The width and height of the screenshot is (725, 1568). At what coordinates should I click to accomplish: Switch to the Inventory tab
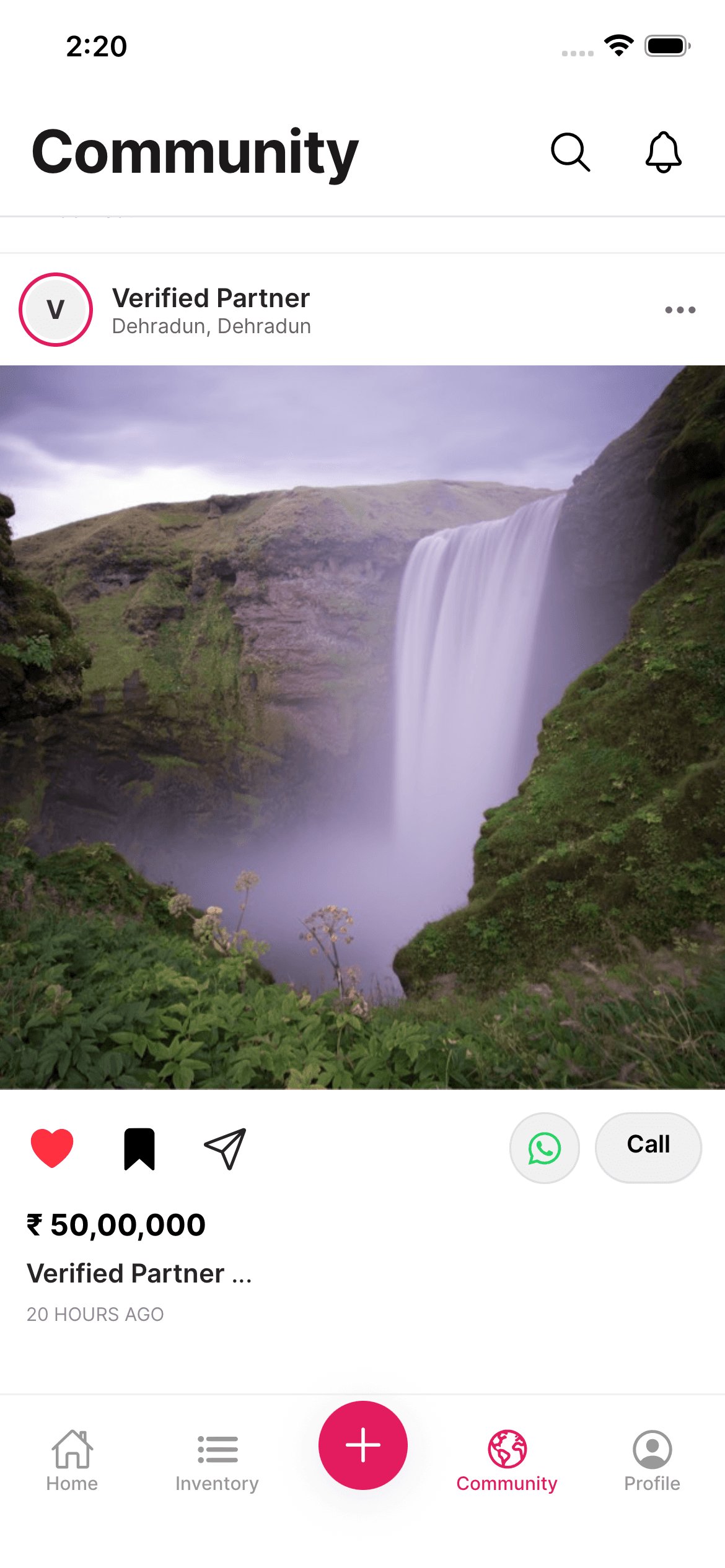pyautogui.click(x=217, y=1460)
